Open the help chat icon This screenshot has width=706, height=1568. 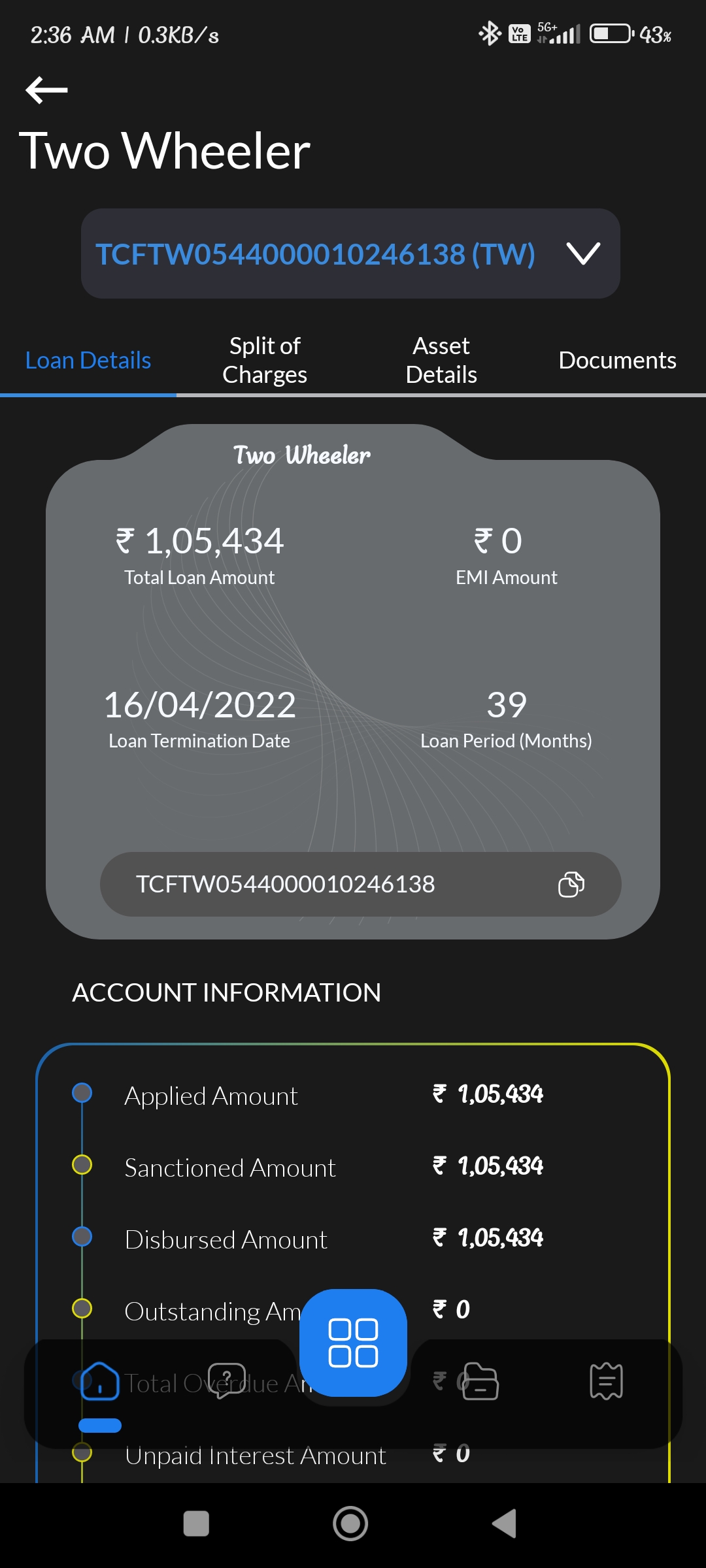[x=226, y=1380]
